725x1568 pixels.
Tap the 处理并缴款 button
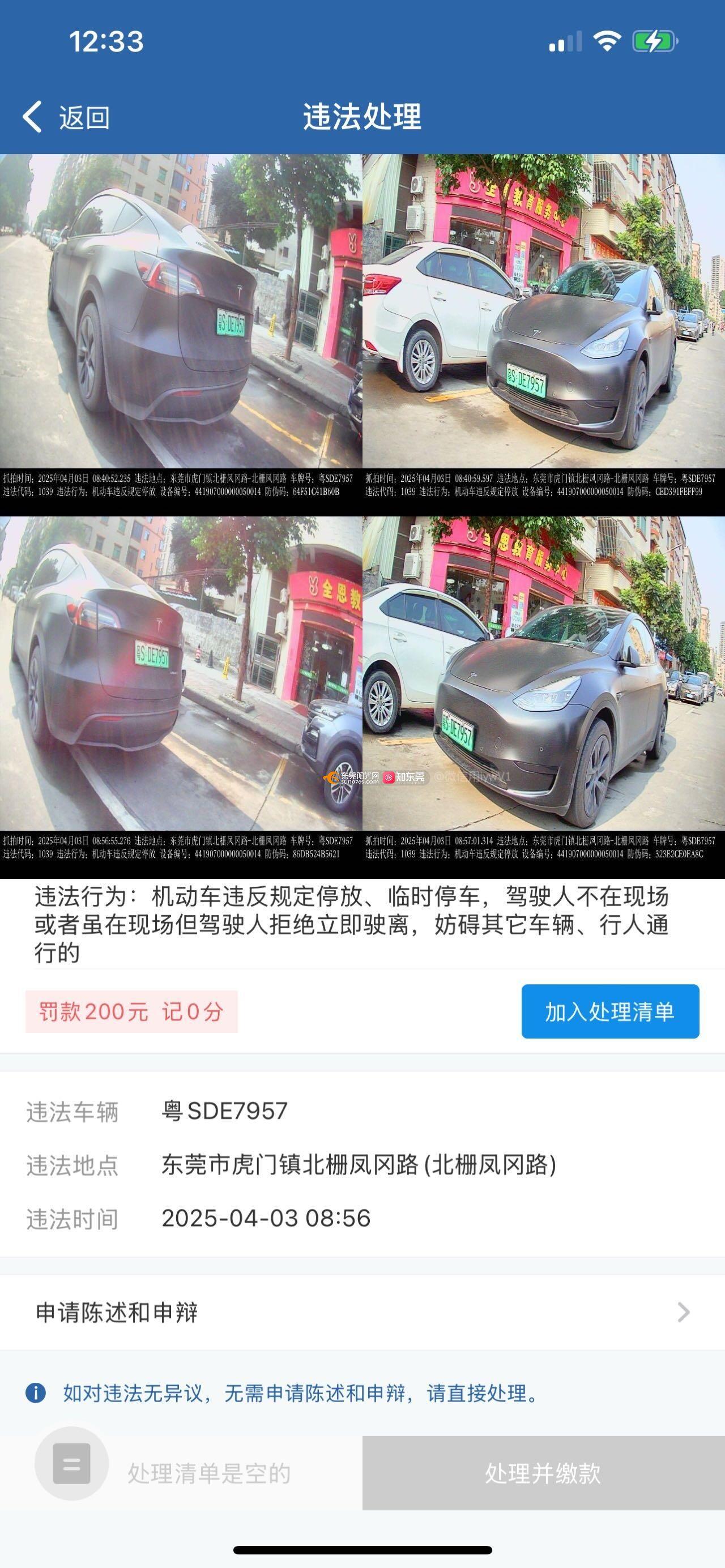pos(543,1473)
